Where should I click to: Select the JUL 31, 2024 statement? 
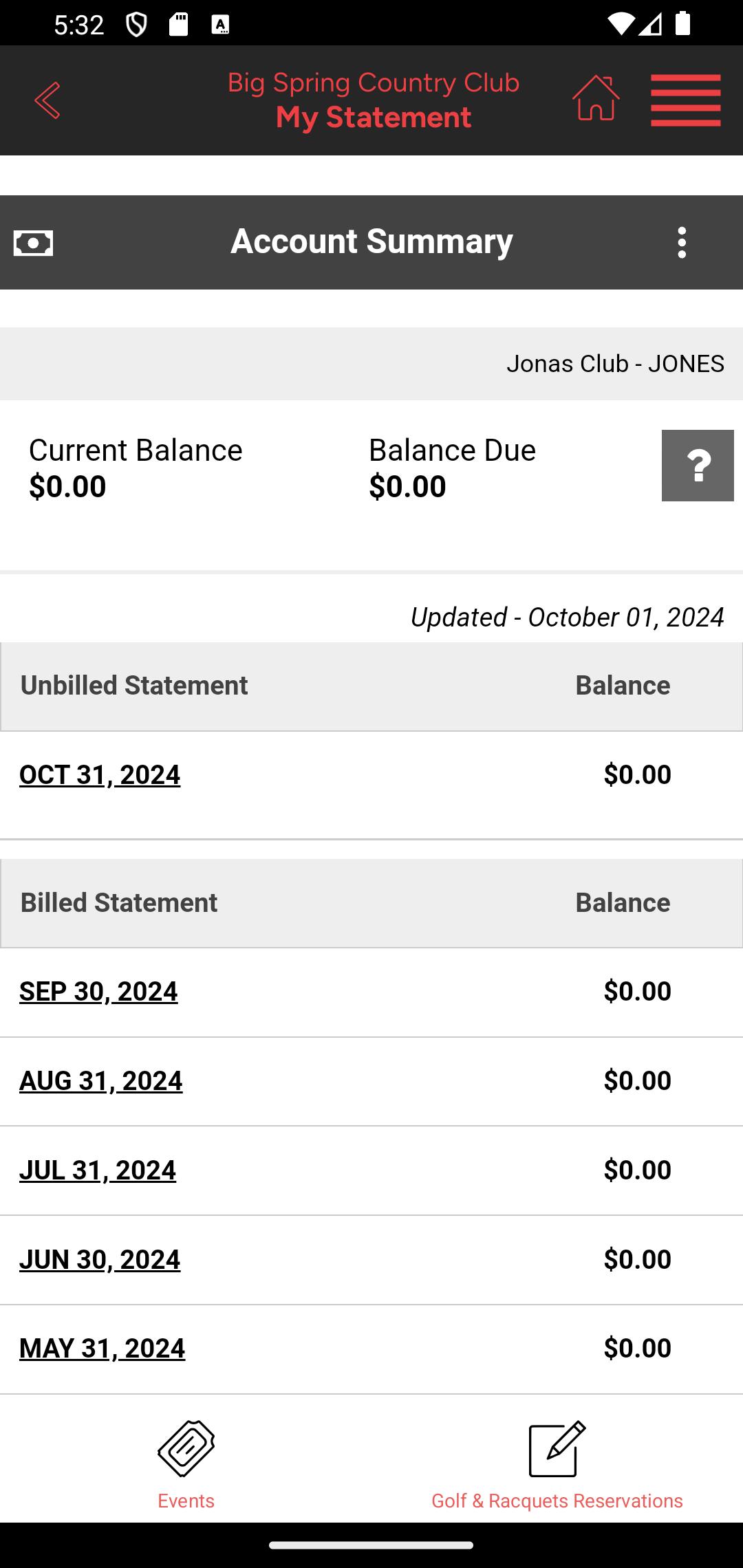pyautogui.click(x=98, y=1170)
